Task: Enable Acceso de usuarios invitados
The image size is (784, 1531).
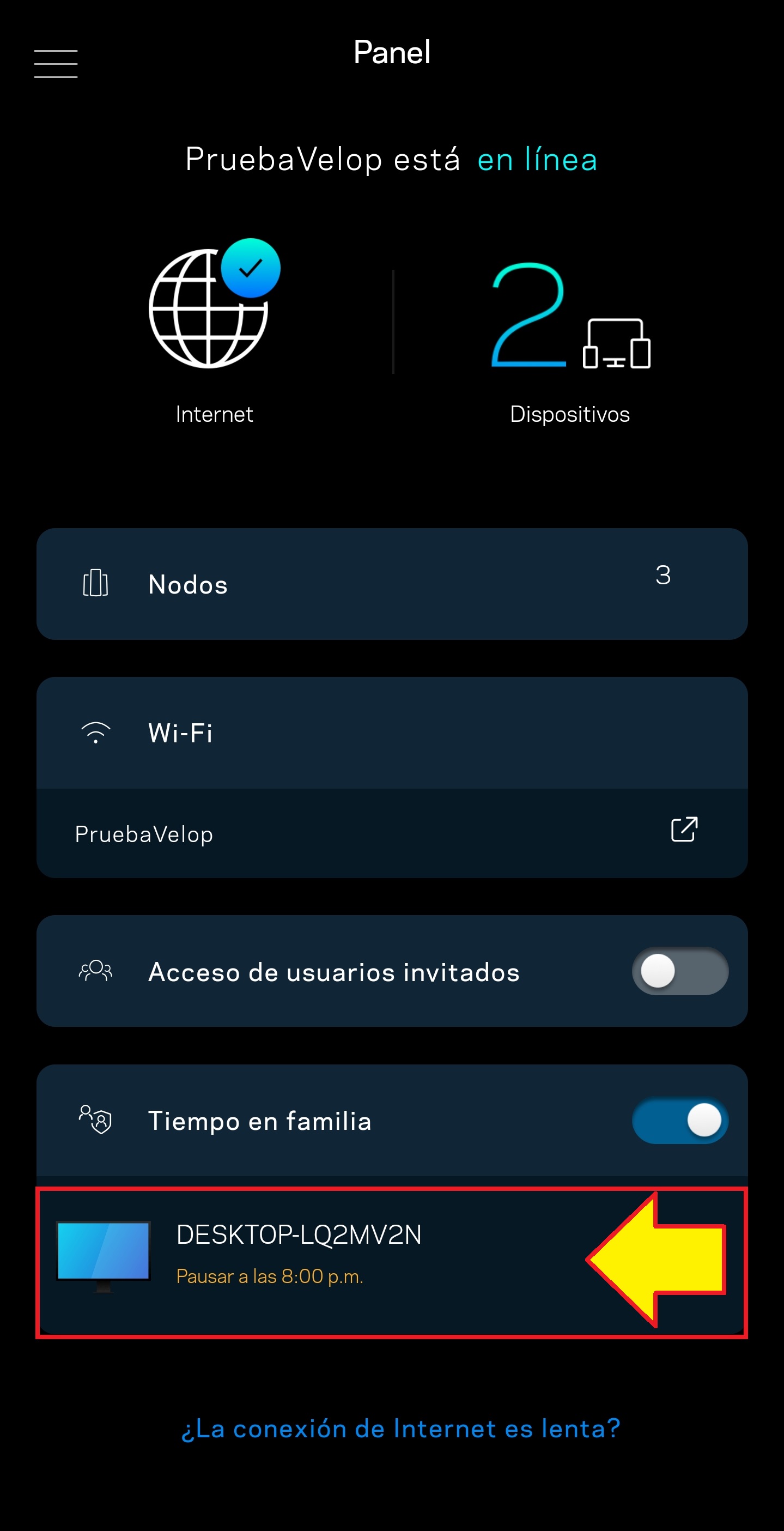Action: (x=679, y=971)
